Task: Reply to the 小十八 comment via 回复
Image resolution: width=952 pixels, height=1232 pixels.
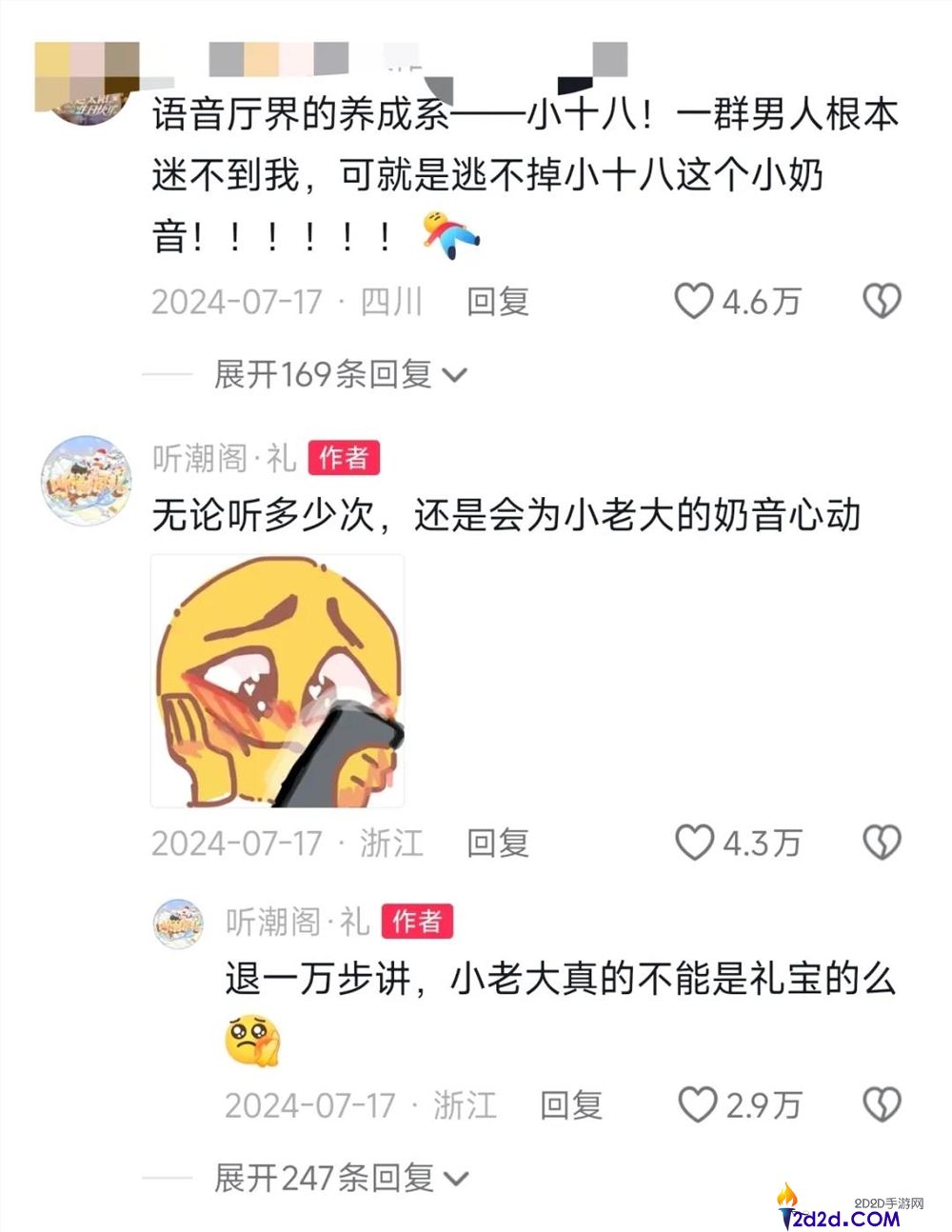Action: pyautogui.click(x=496, y=302)
